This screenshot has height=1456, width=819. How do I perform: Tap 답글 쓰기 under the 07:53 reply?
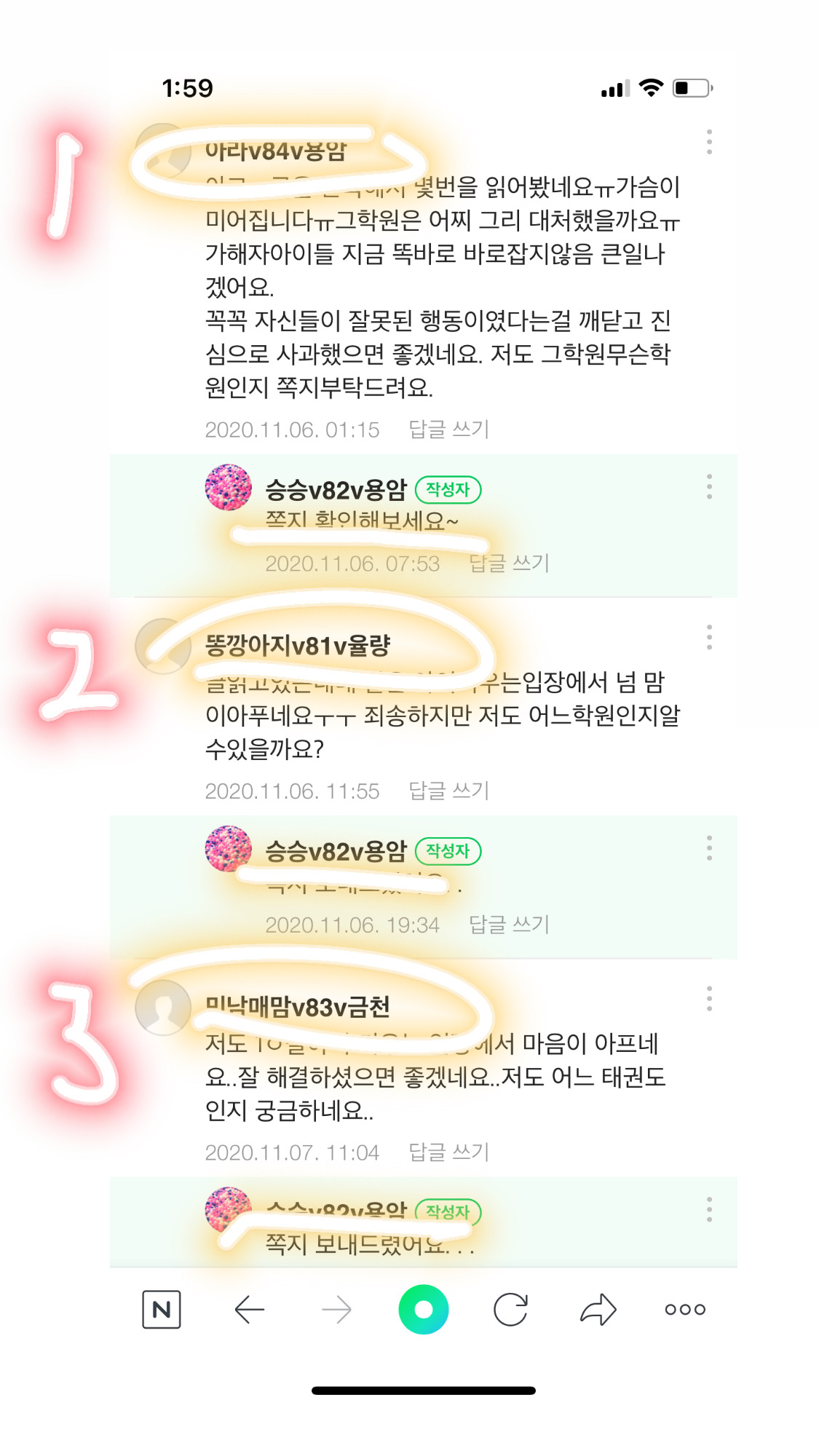pyautogui.click(x=509, y=563)
